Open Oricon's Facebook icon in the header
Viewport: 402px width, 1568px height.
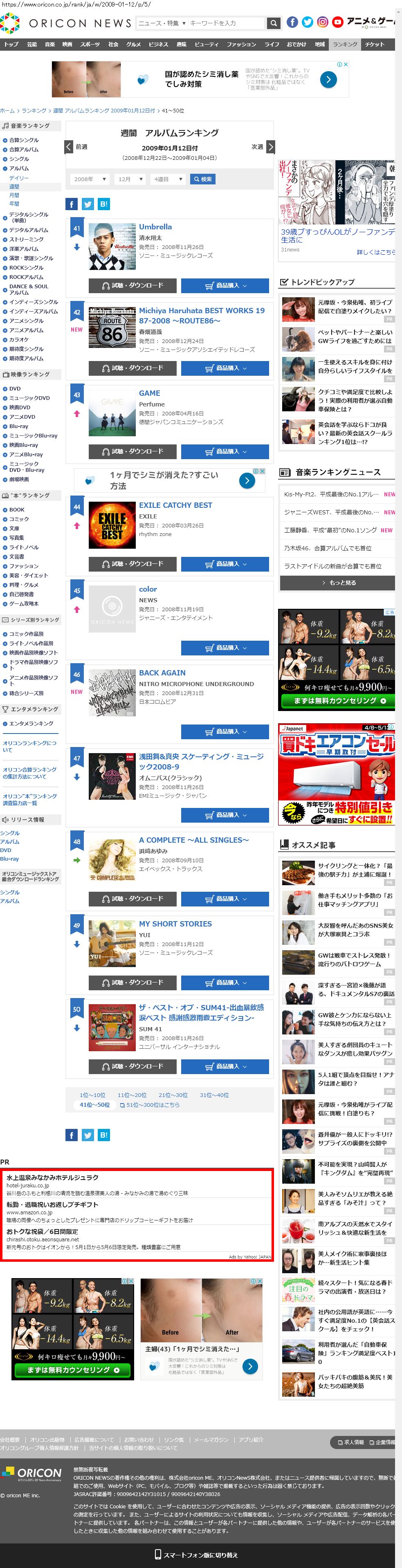pos(292,22)
